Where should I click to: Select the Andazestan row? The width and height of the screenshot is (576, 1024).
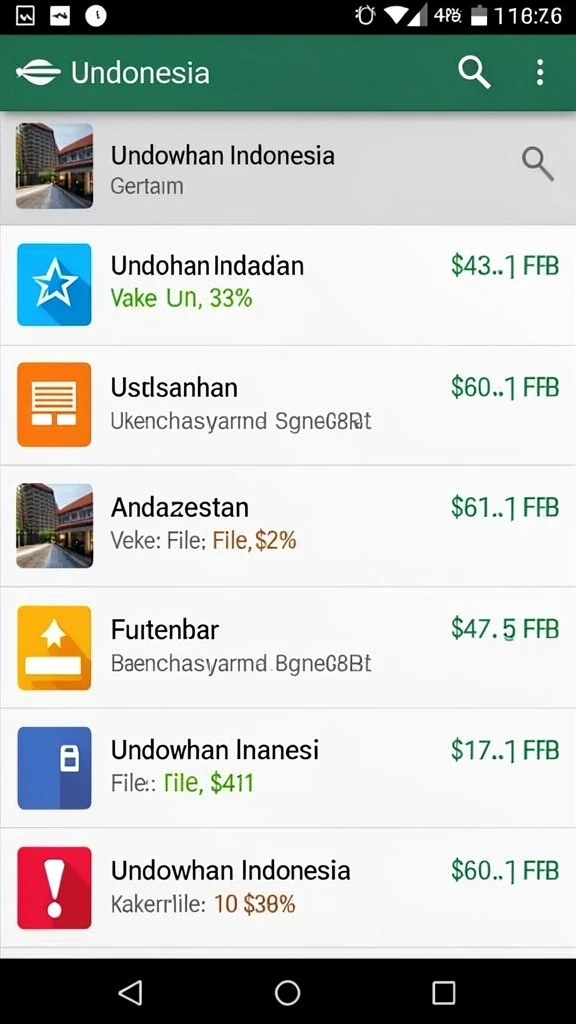(x=288, y=526)
